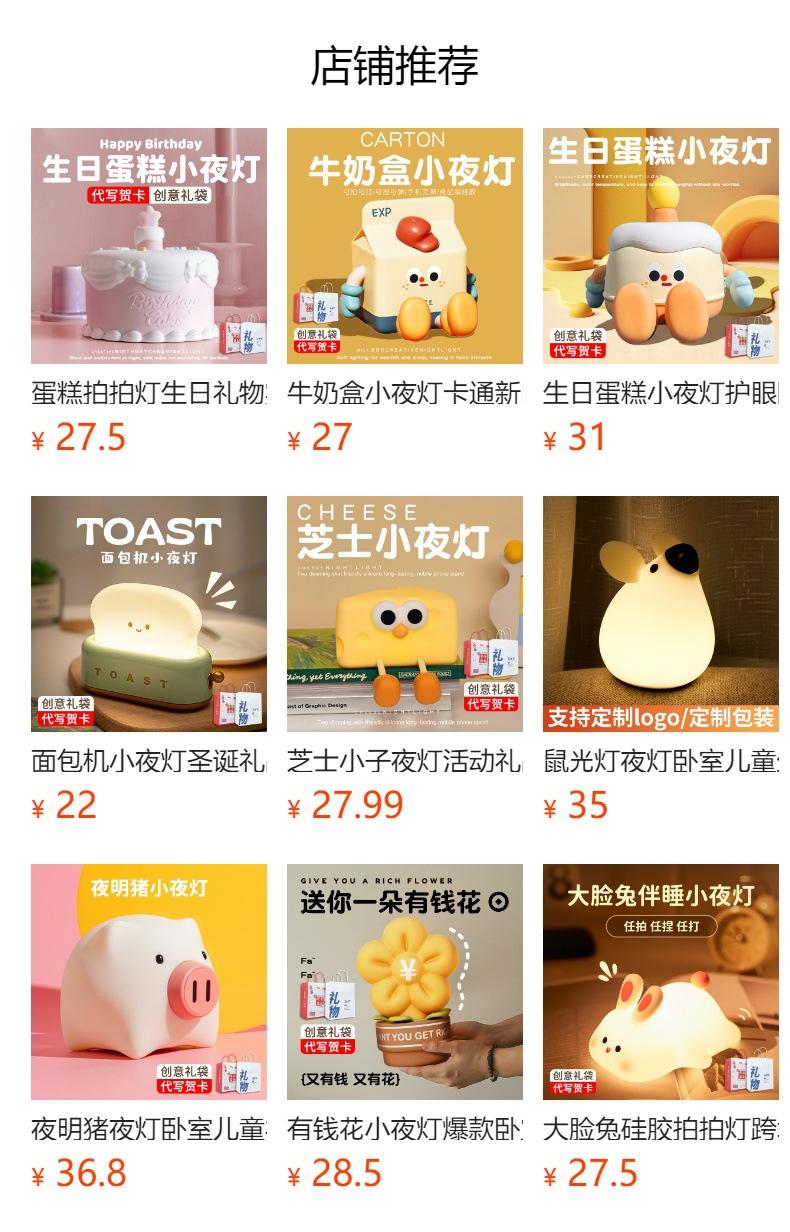Choose the 有钱花小夜灯 flower lamp item
Image resolution: width=790 pixels, height=1232 pixels.
coord(405,982)
